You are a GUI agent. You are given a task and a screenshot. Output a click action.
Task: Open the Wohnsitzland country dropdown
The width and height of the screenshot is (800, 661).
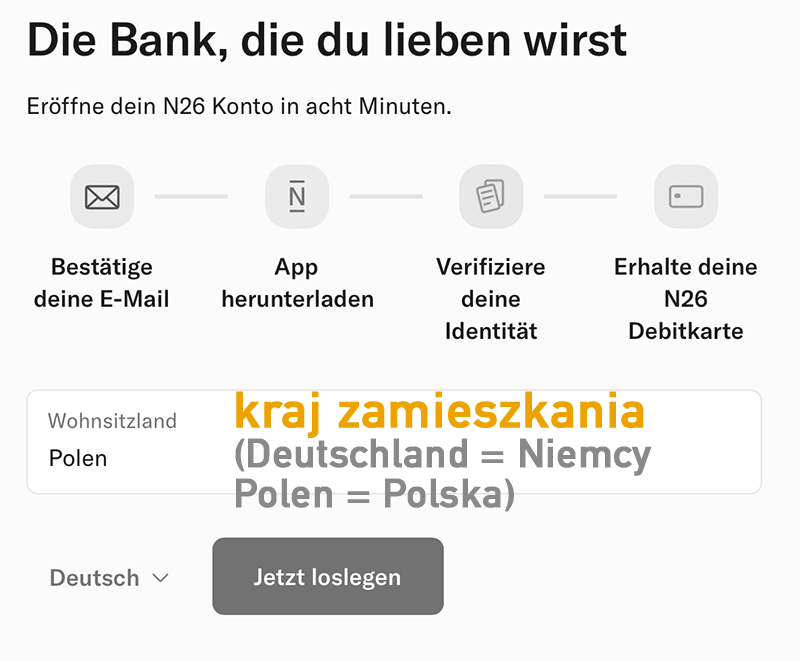[x=130, y=441]
